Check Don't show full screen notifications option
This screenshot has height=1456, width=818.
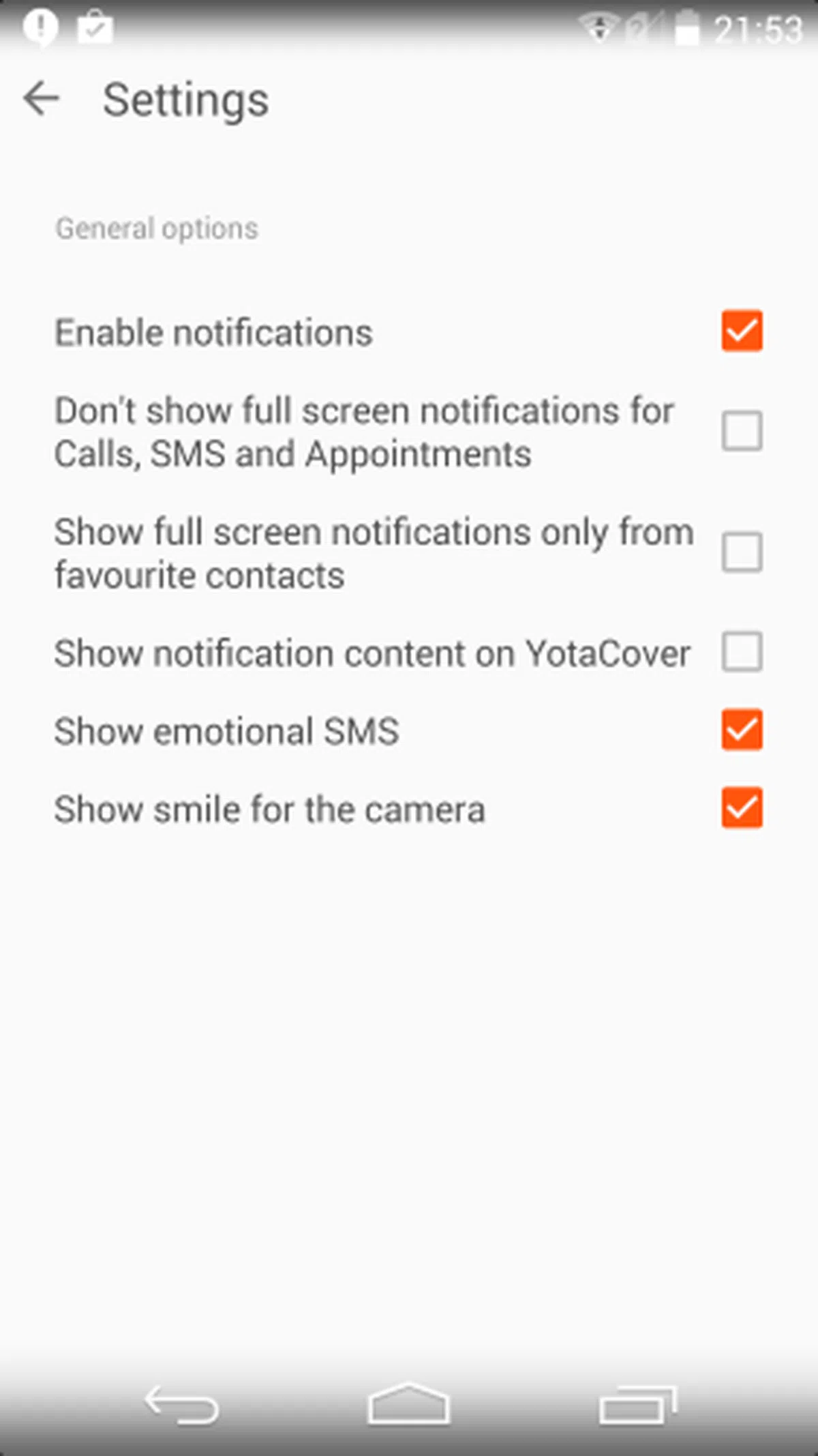[x=742, y=431]
